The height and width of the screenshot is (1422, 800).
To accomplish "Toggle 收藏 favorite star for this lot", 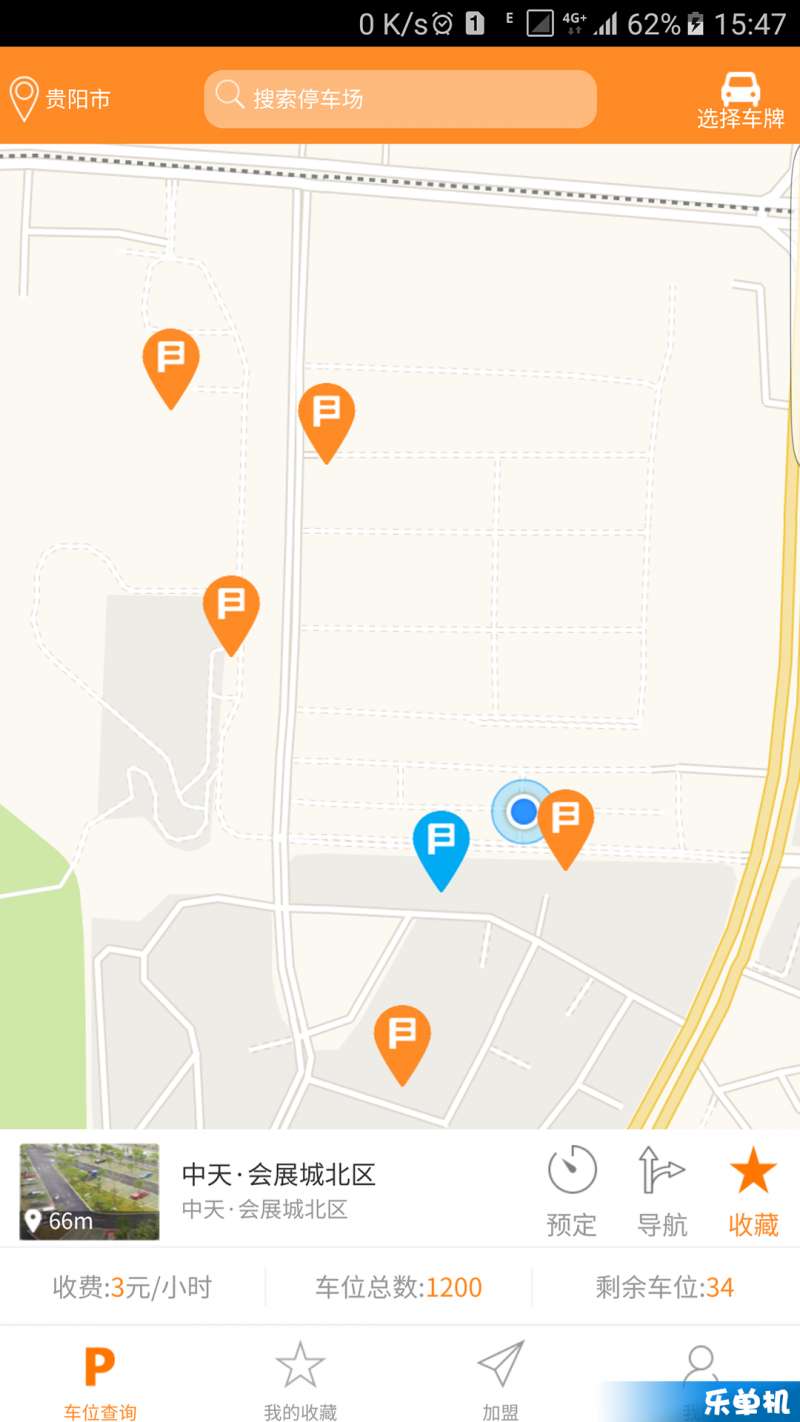I will 753,1192.
